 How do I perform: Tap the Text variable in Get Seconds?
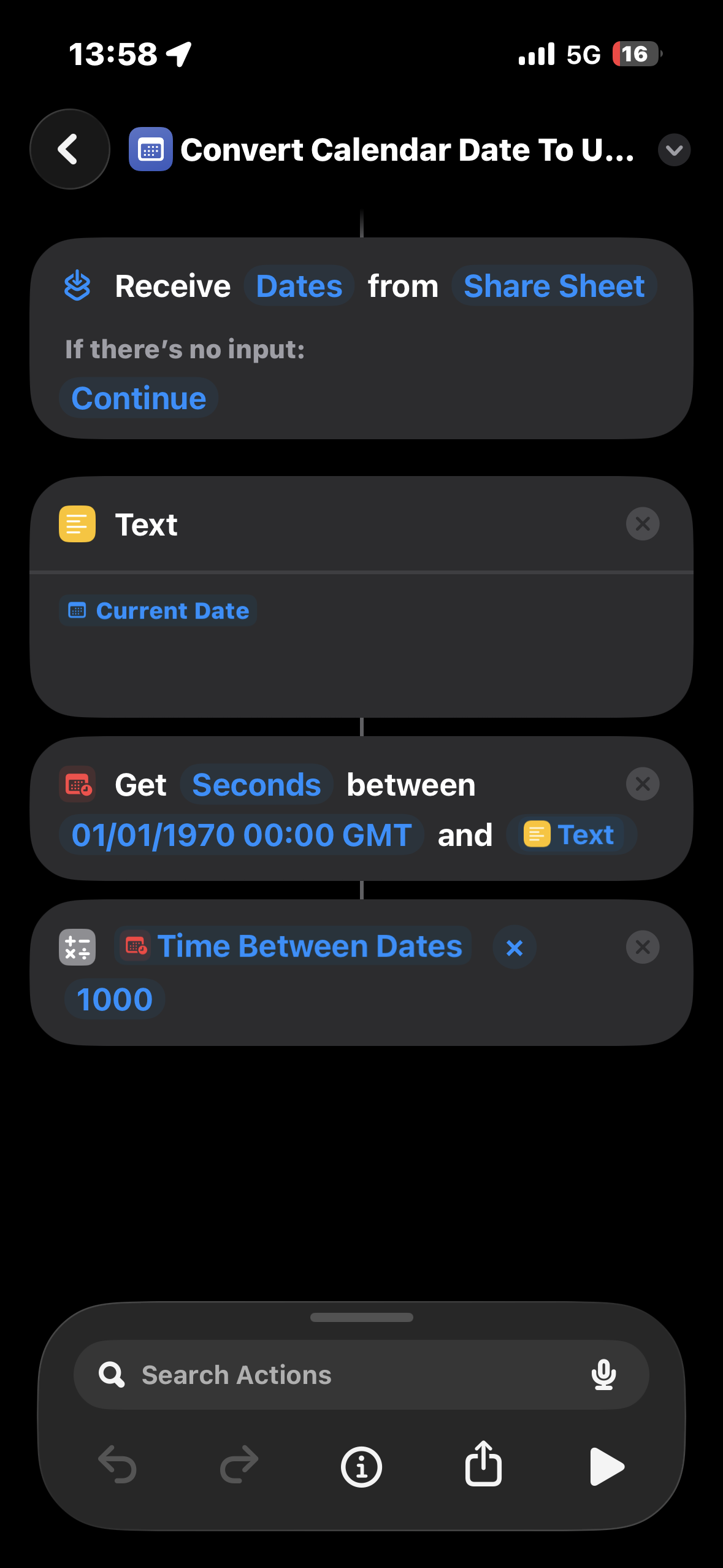tap(571, 835)
